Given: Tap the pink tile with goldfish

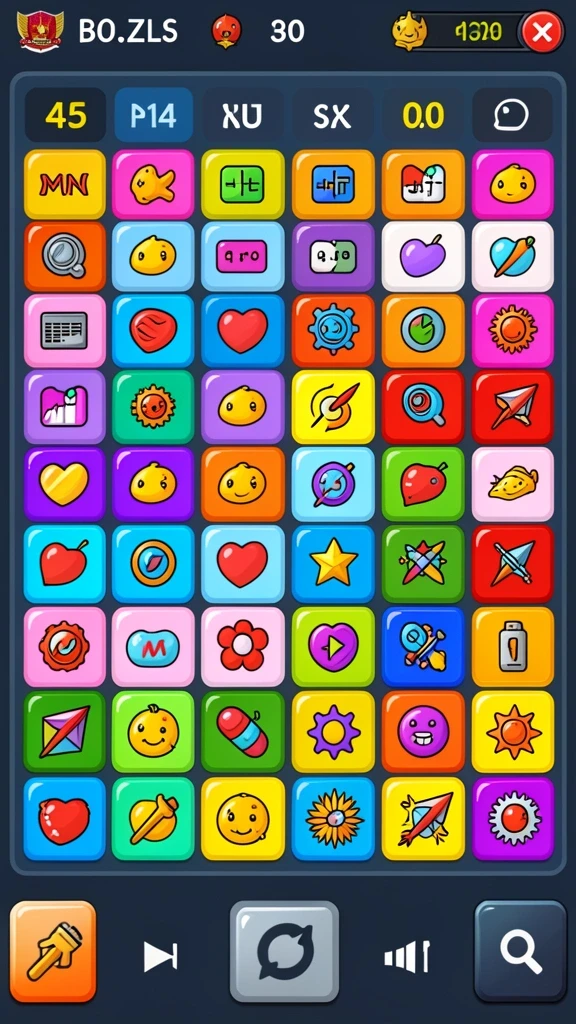Looking at the screenshot, I should (153, 184).
